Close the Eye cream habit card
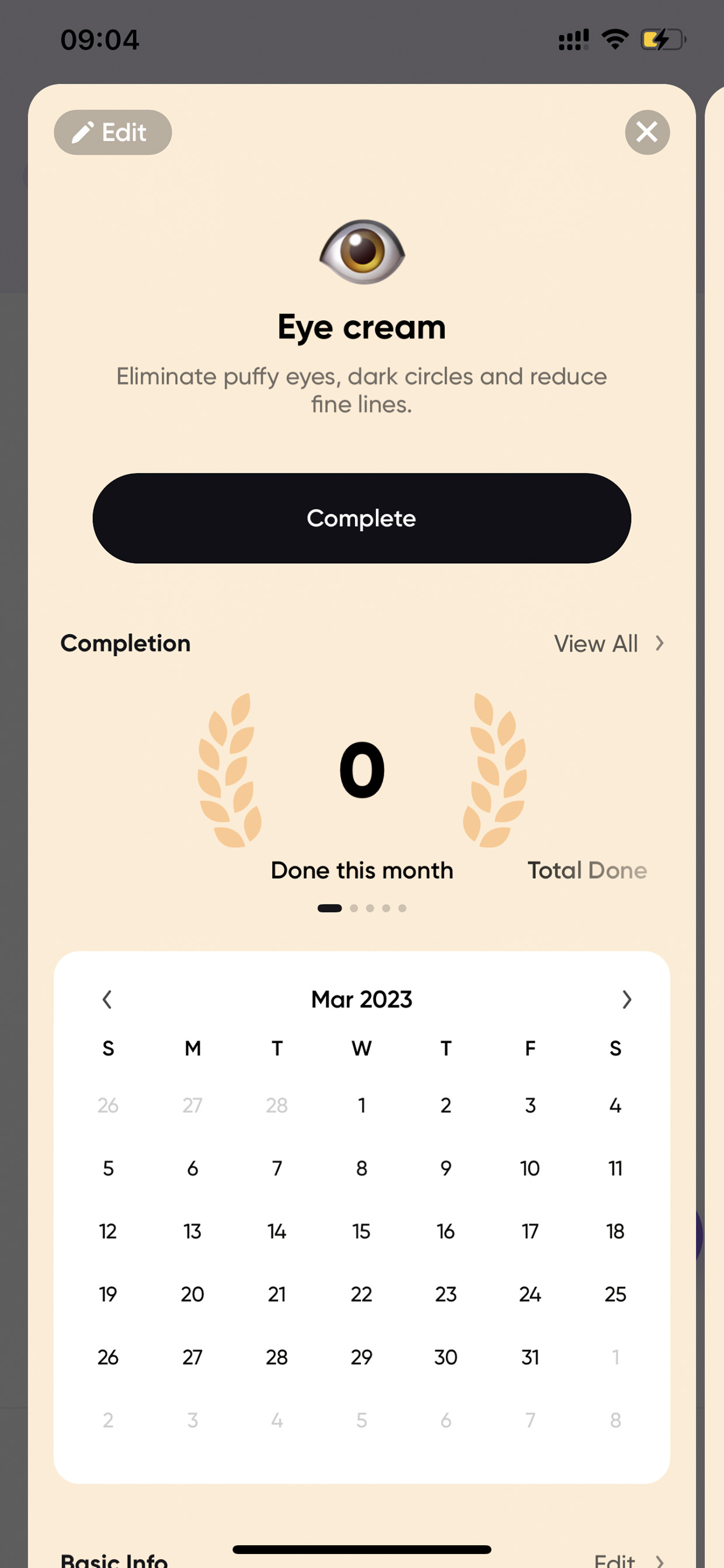The height and width of the screenshot is (1568, 724). click(647, 132)
